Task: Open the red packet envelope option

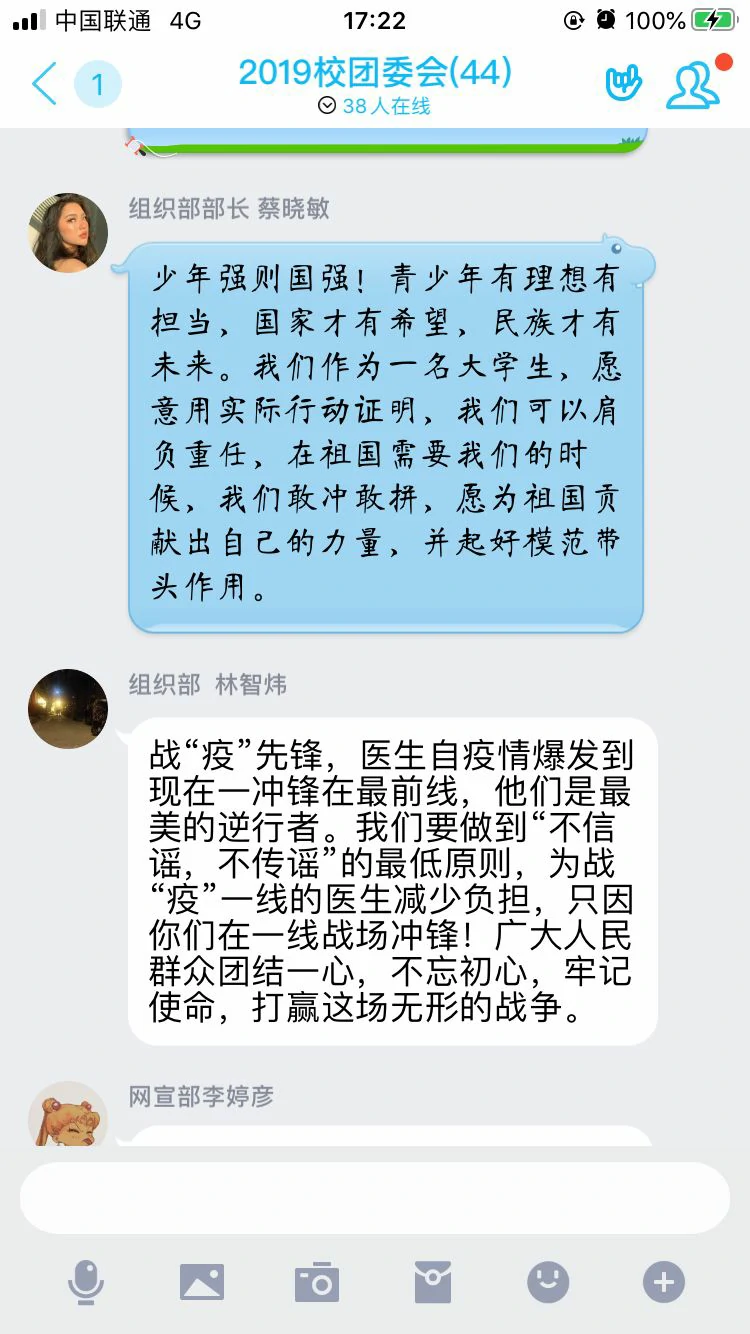Action: [x=433, y=1282]
